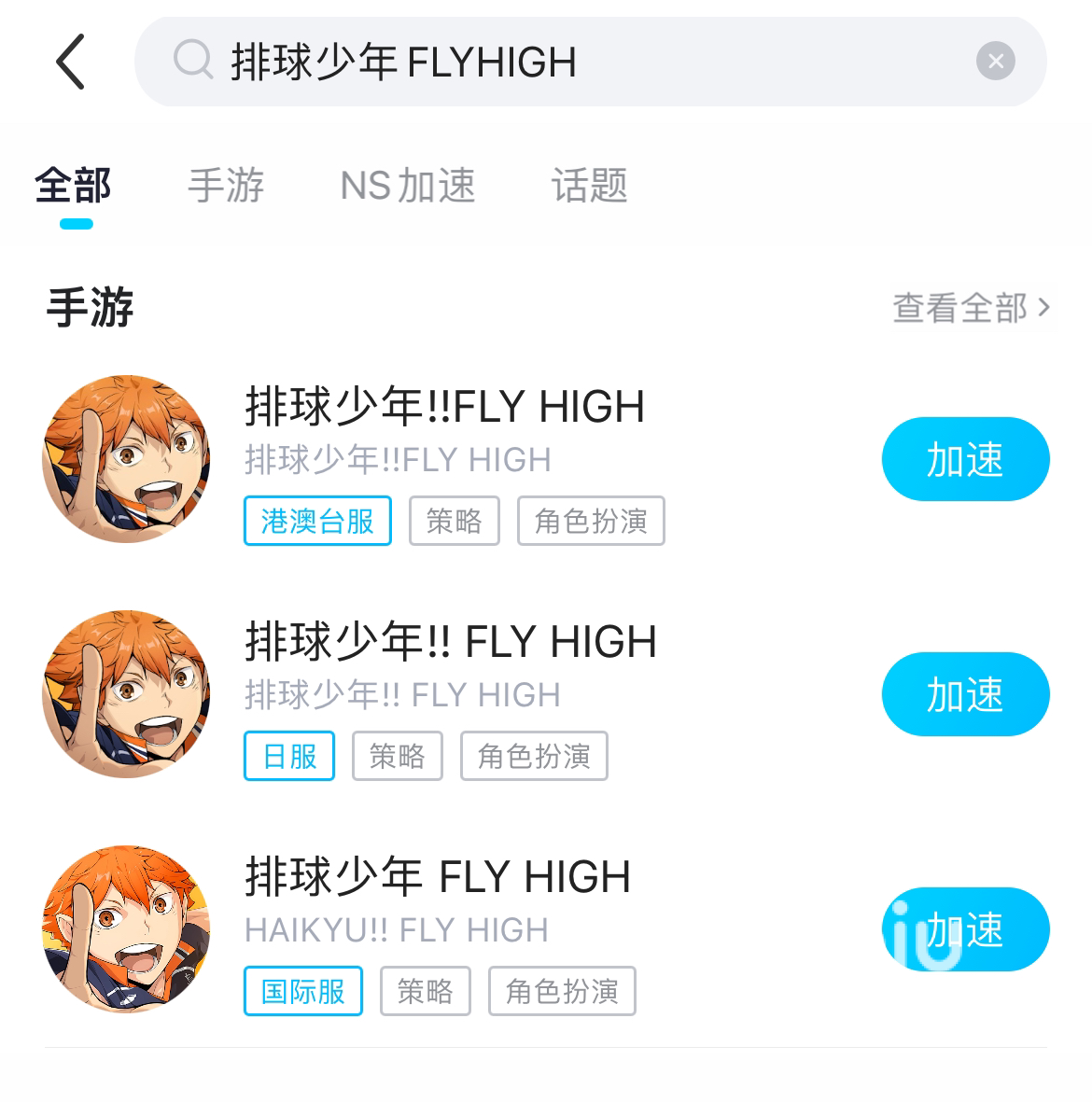Clear the search text
1092x1102 pixels.
pyautogui.click(x=995, y=62)
